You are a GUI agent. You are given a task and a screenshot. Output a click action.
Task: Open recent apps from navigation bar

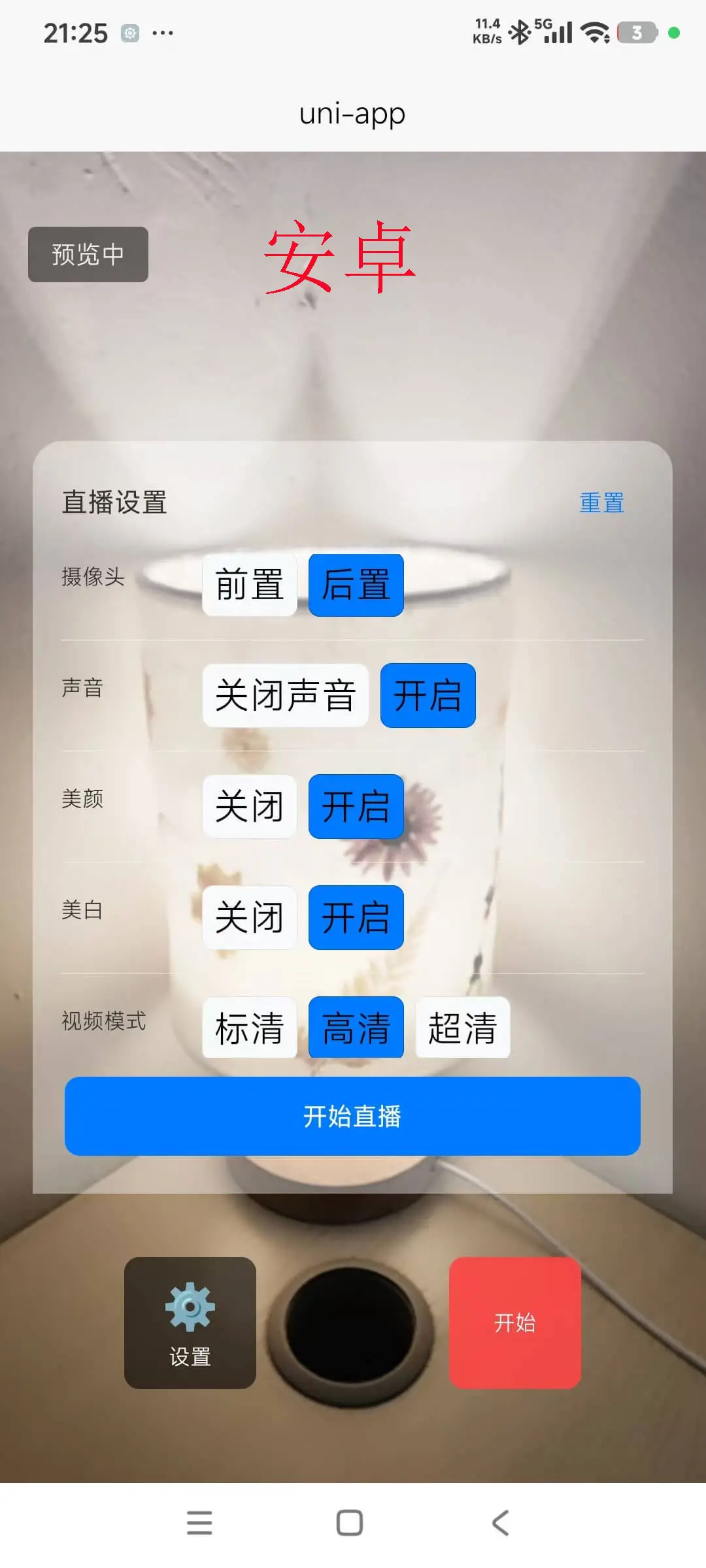(x=199, y=1522)
